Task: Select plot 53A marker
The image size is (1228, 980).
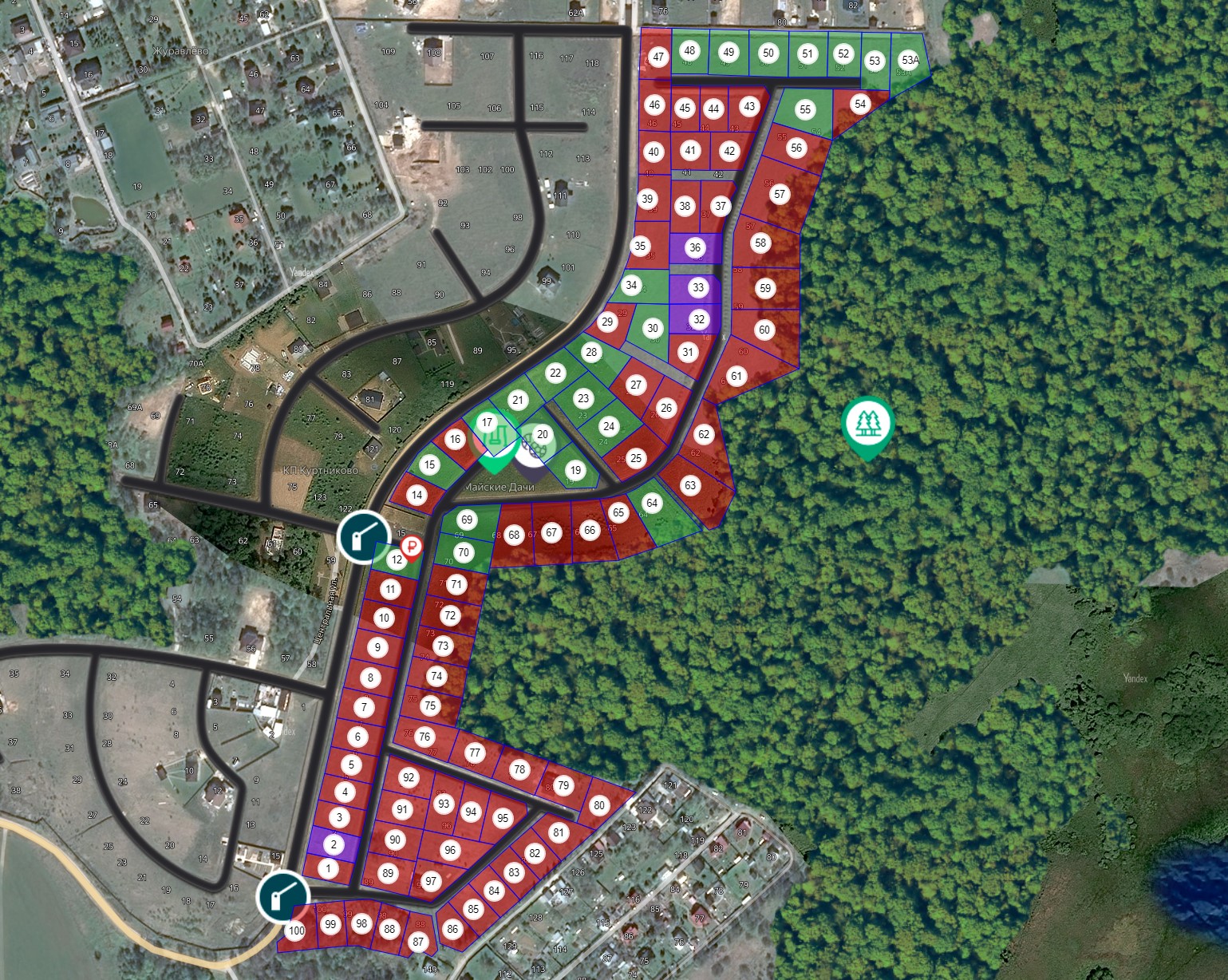Action: 910,60
